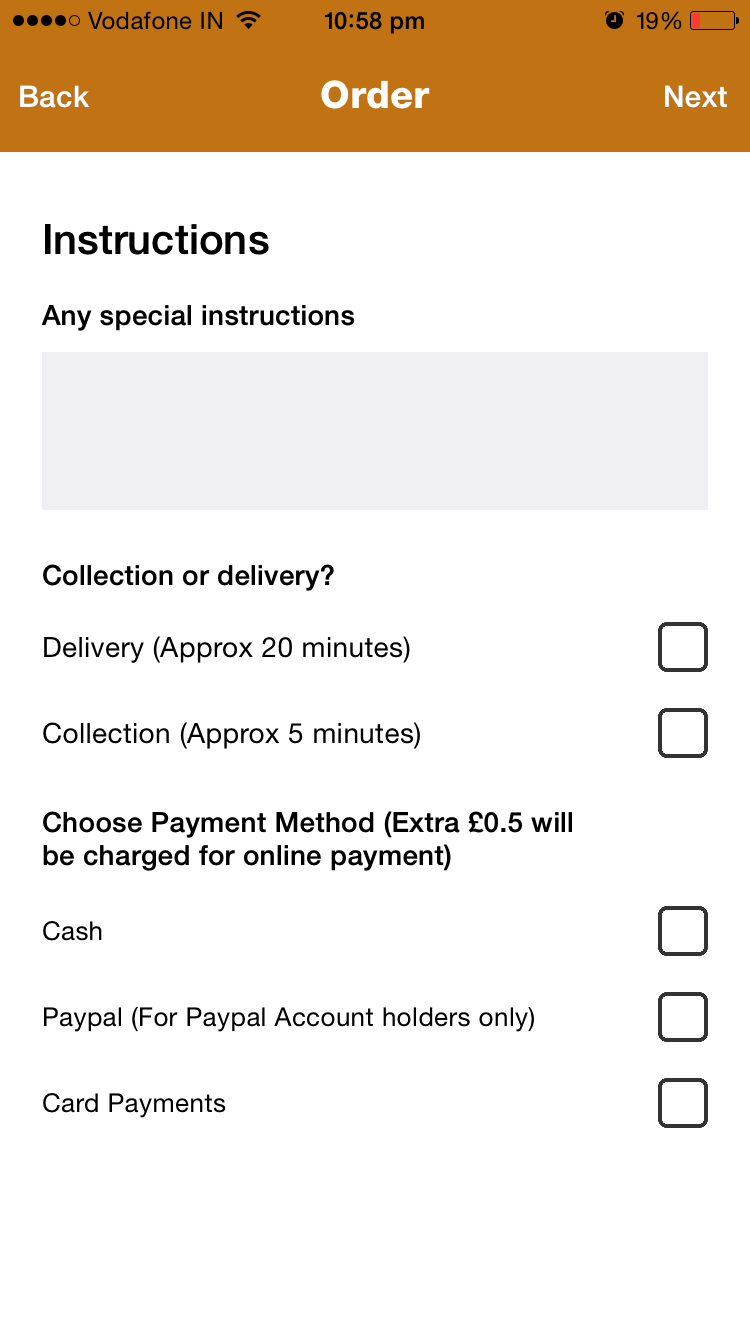The height and width of the screenshot is (1334, 750).
Task: Choose Cash as payment method
Action: [683, 931]
